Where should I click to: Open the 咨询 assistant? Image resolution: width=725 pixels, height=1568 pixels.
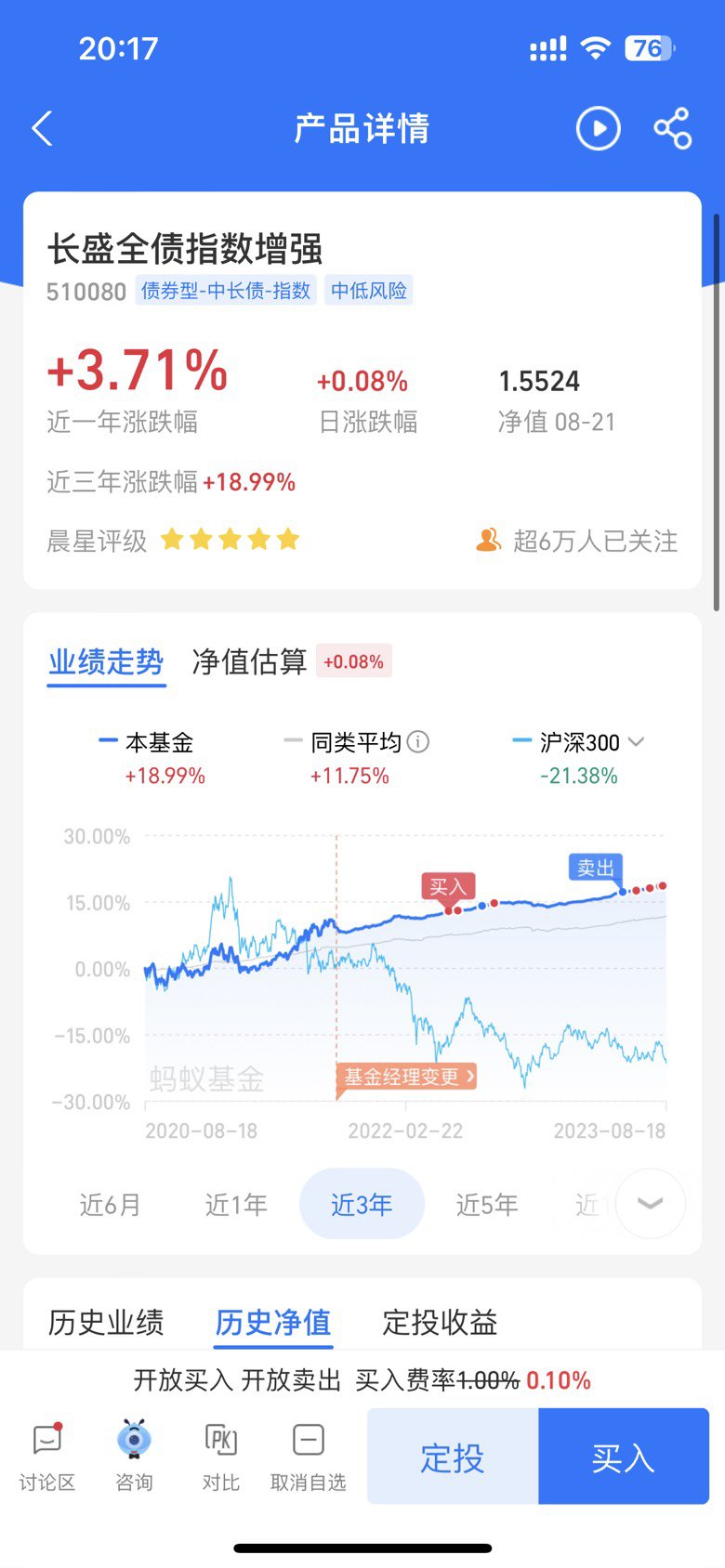pos(134,1457)
